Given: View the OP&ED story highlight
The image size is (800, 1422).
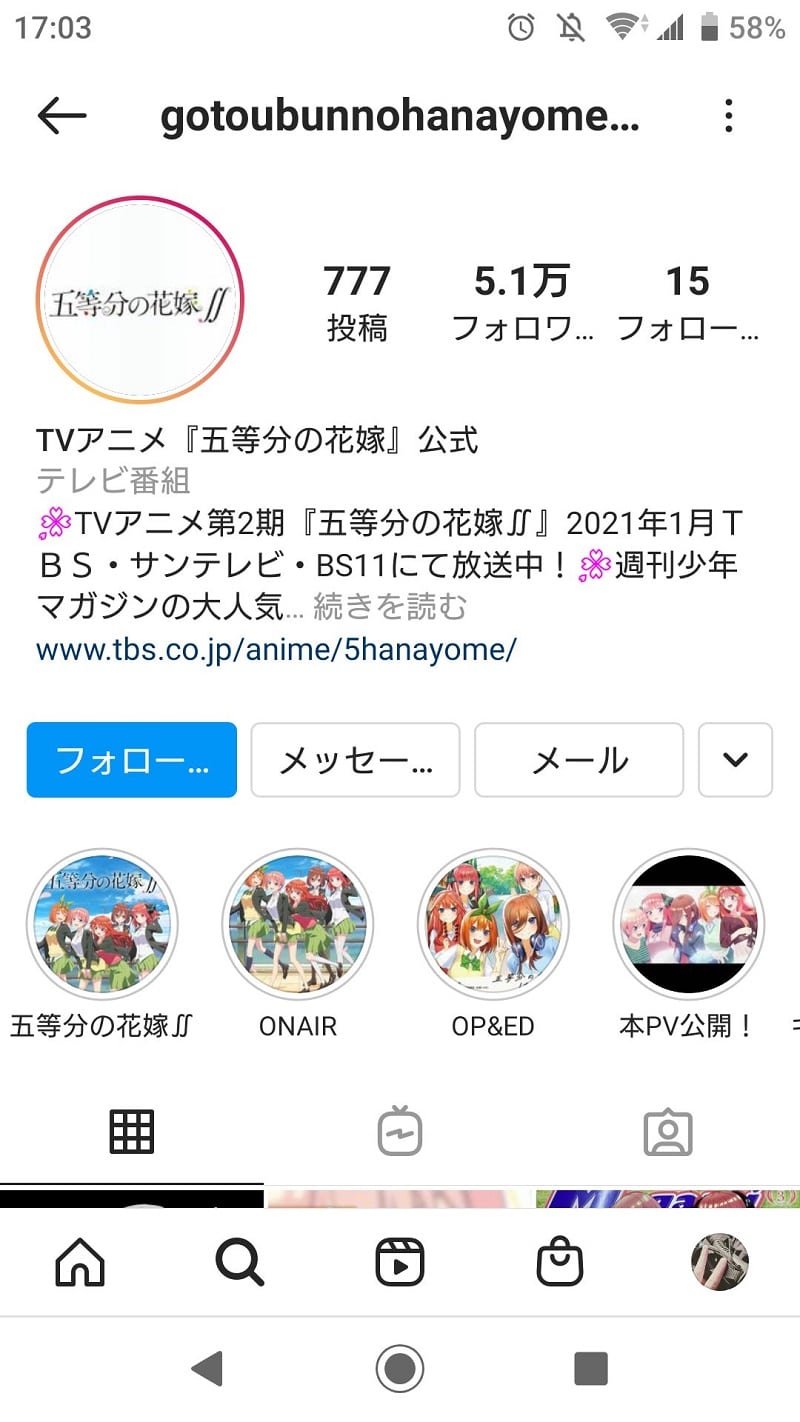Looking at the screenshot, I should coord(493,924).
